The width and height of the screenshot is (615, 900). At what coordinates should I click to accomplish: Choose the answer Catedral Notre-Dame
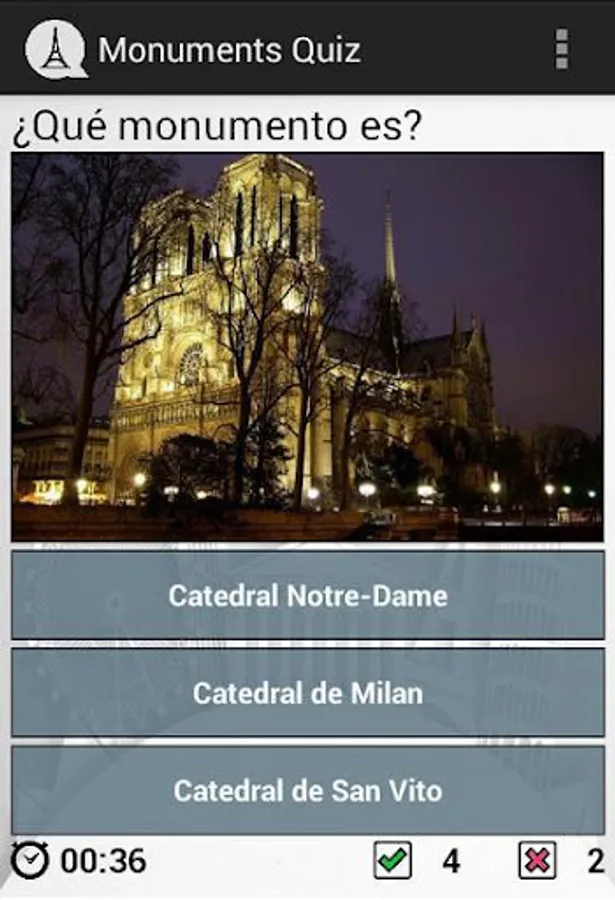pyautogui.click(x=307, y=595)
